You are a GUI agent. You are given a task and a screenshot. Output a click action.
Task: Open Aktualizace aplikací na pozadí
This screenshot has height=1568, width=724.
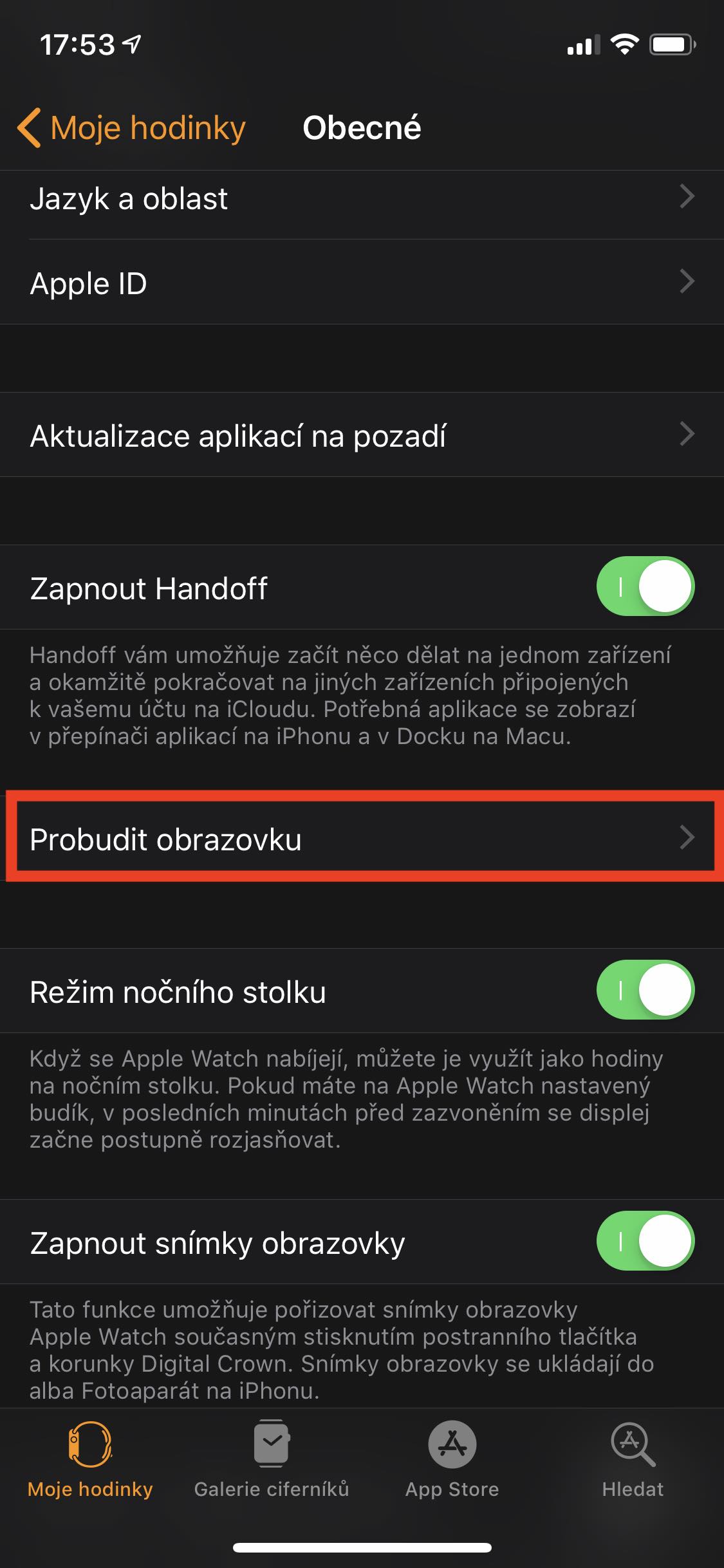tap(362, 435)
